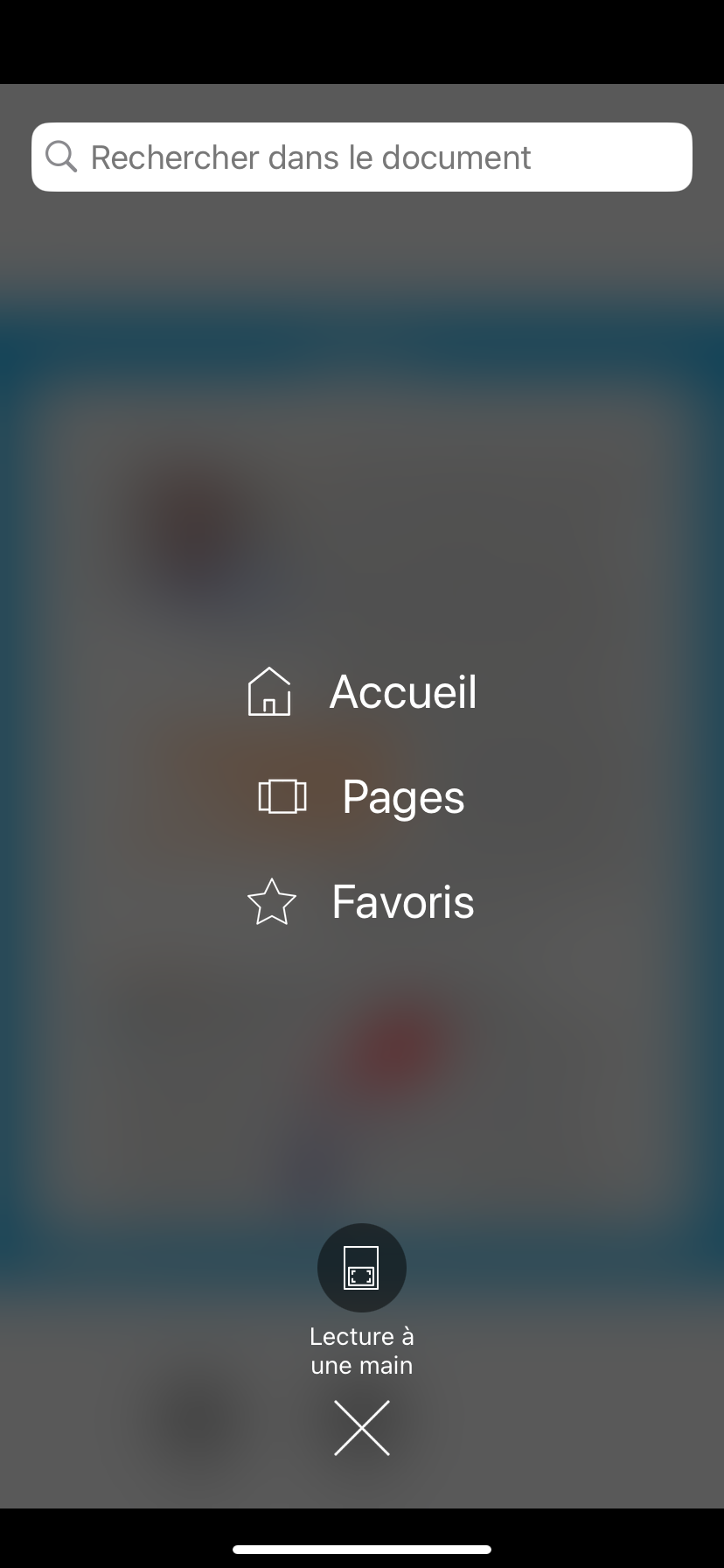The width and height of the screenshot is (724, 1568).
Task: Tap the Rechercher dans le document field
Action: 362,157
